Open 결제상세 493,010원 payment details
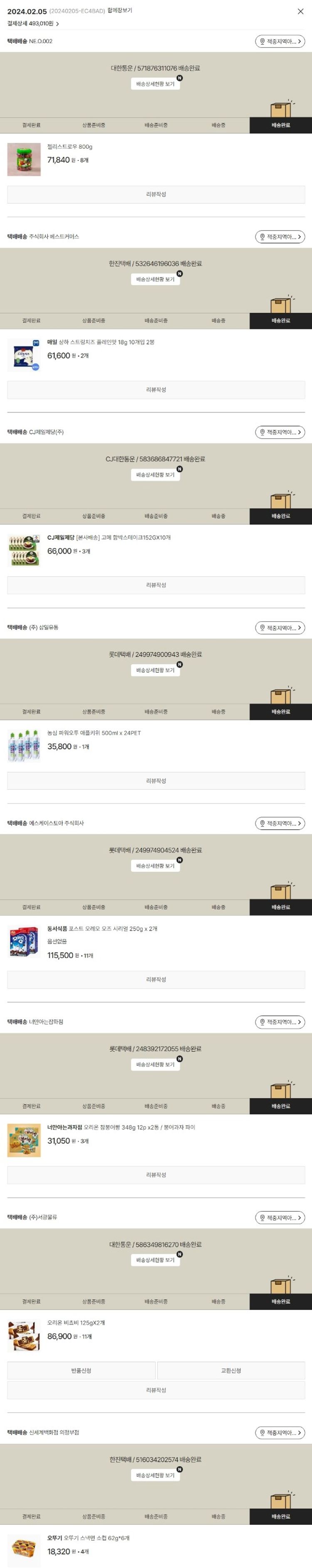 pos(33,24)
